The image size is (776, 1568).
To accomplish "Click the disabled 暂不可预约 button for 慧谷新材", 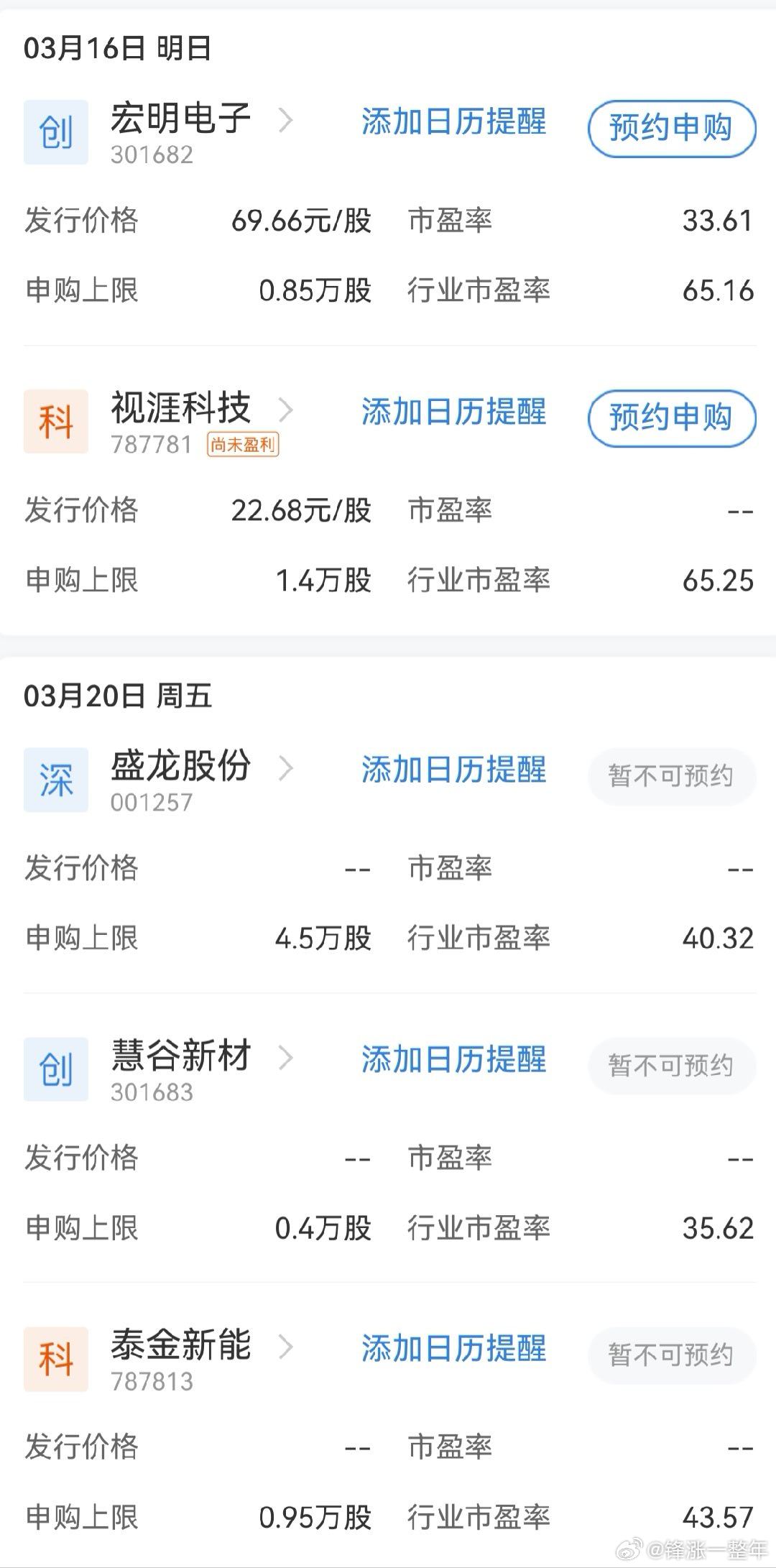I will [x=670, y=1067].
